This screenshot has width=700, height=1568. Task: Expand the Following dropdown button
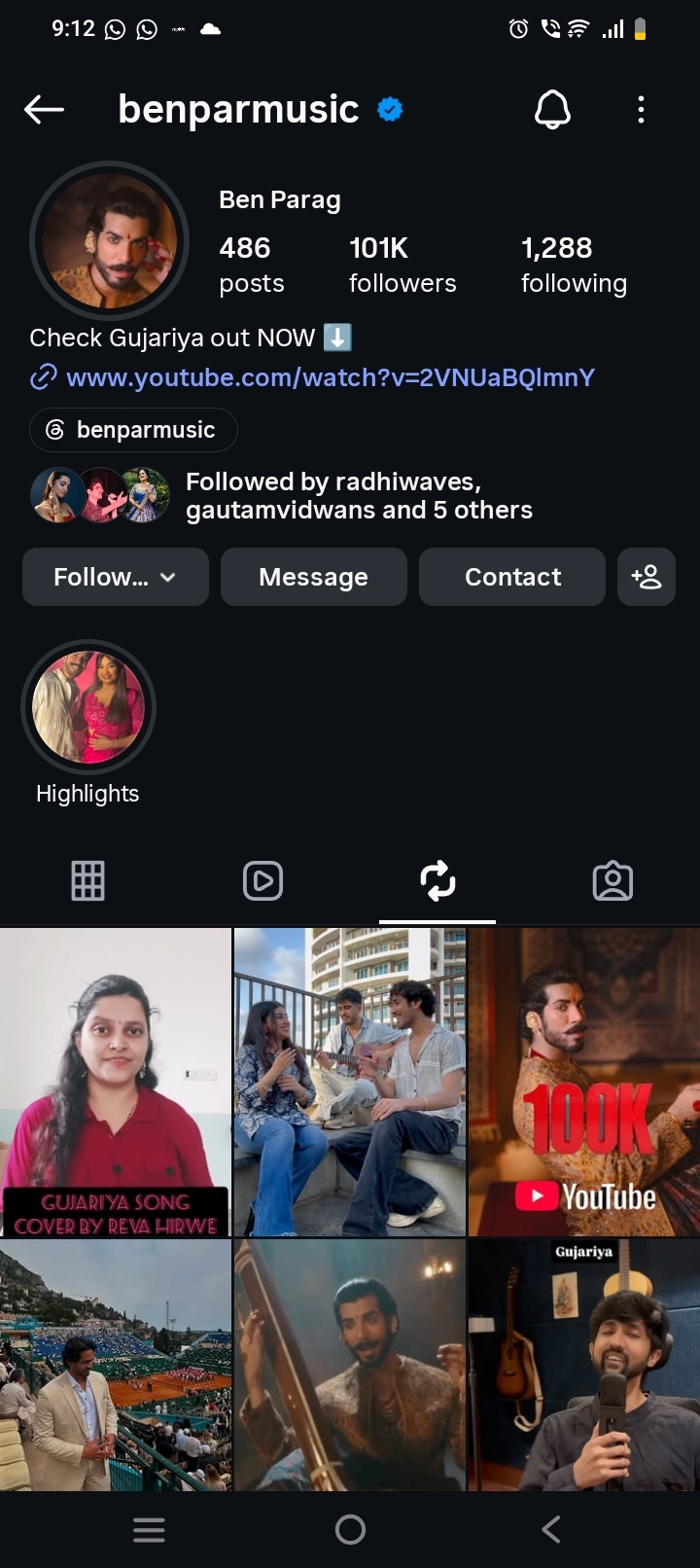point(116,577)
